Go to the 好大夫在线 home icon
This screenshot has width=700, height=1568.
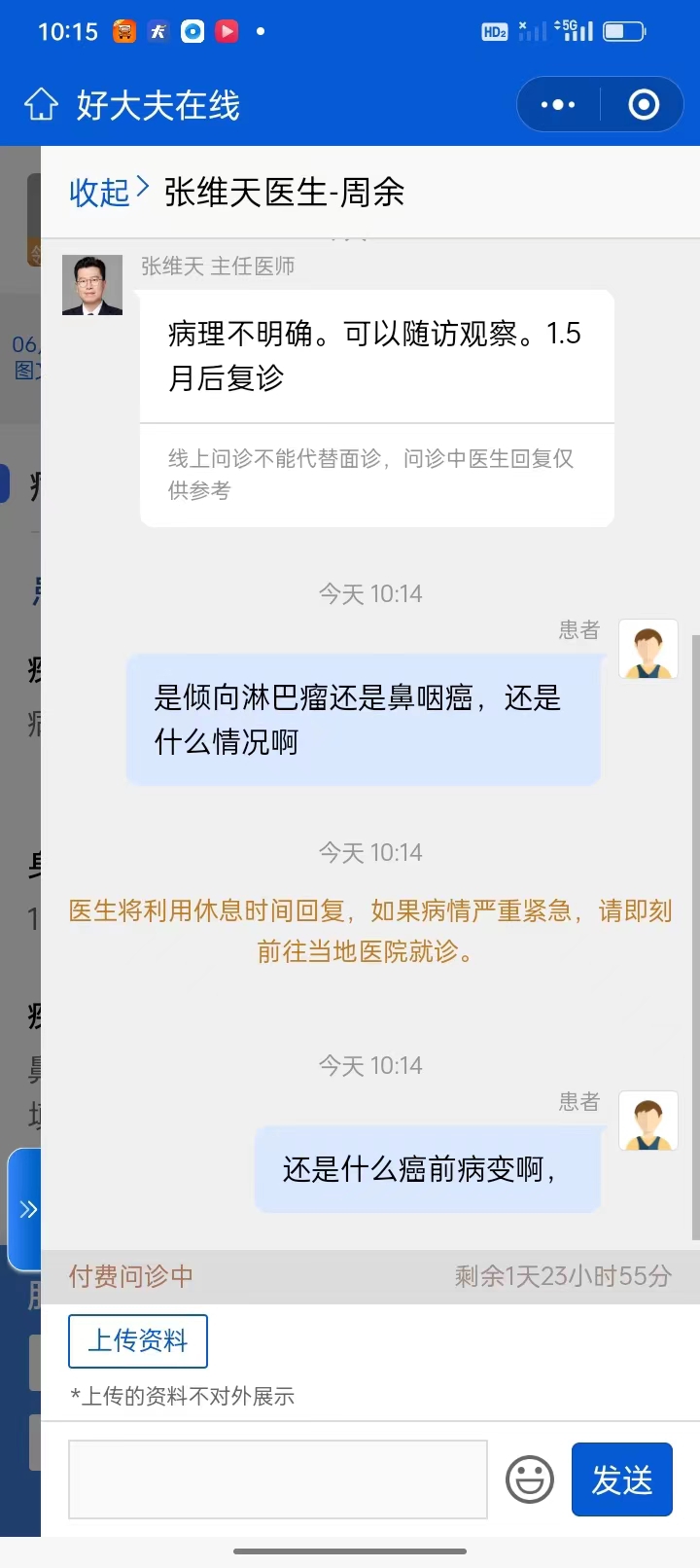click(41, 104)
